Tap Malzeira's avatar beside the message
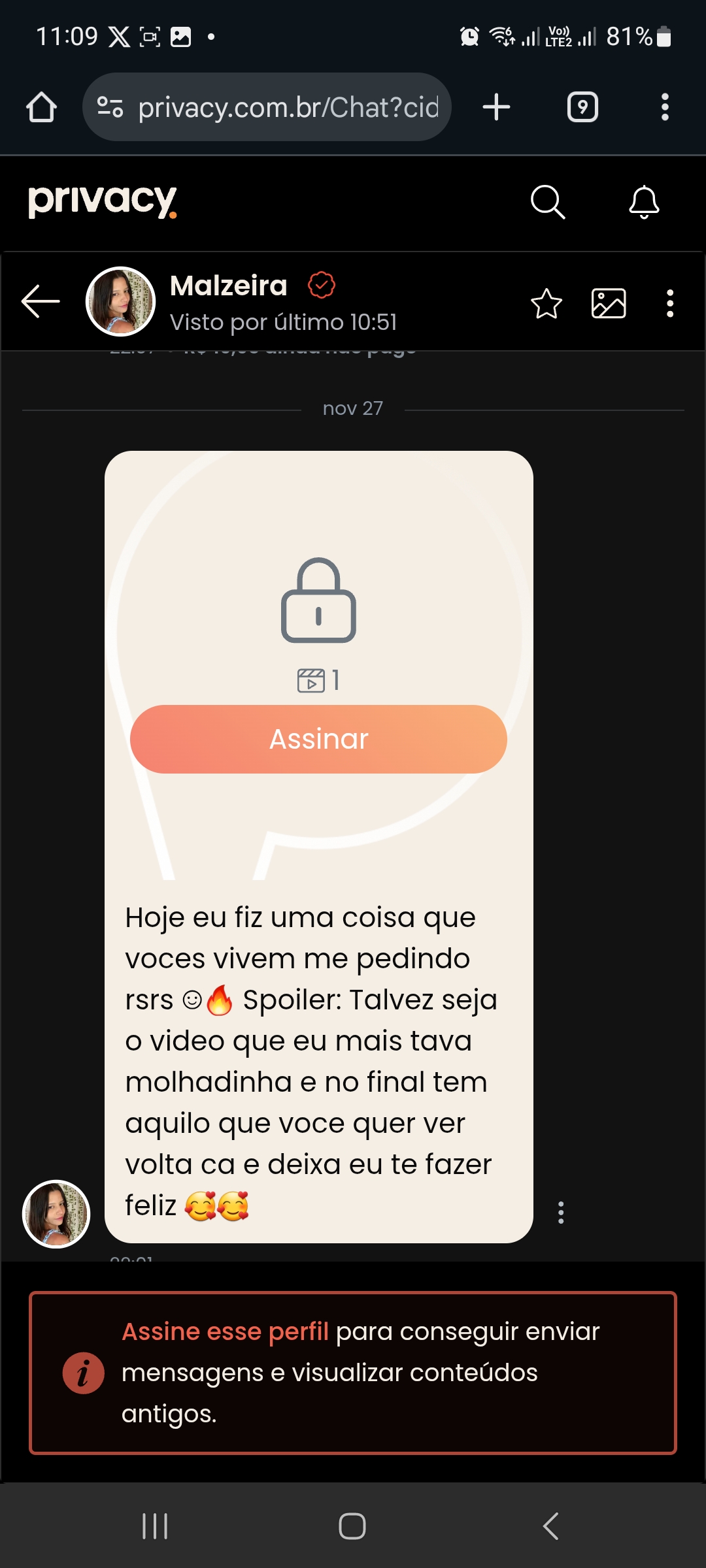The image size is (706, 1568). pyautogui.click(x=56, y=1214)
